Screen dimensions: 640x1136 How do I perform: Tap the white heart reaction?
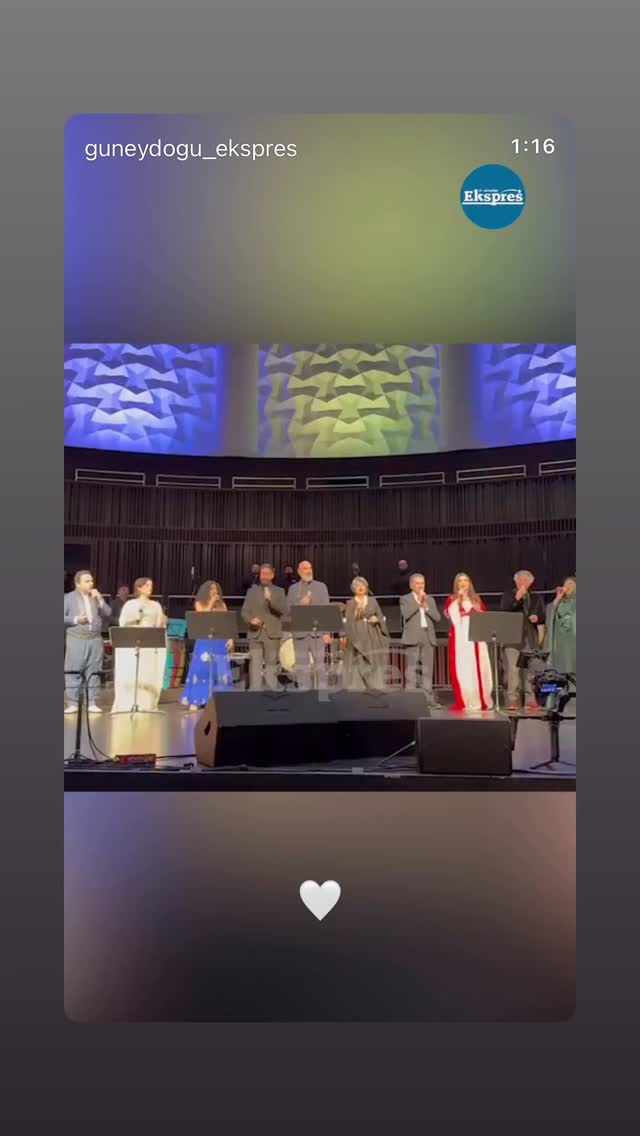(320, 900)
